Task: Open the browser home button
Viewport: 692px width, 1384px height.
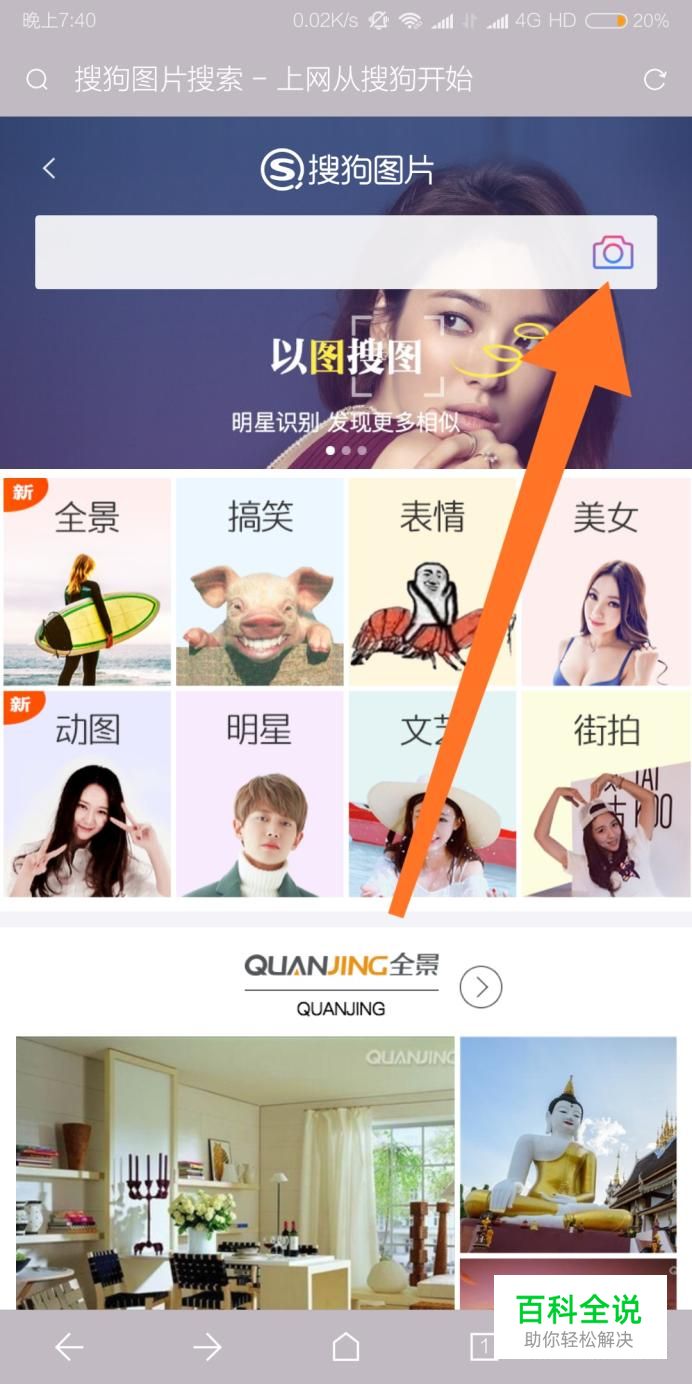Action: pos(346,1347)
